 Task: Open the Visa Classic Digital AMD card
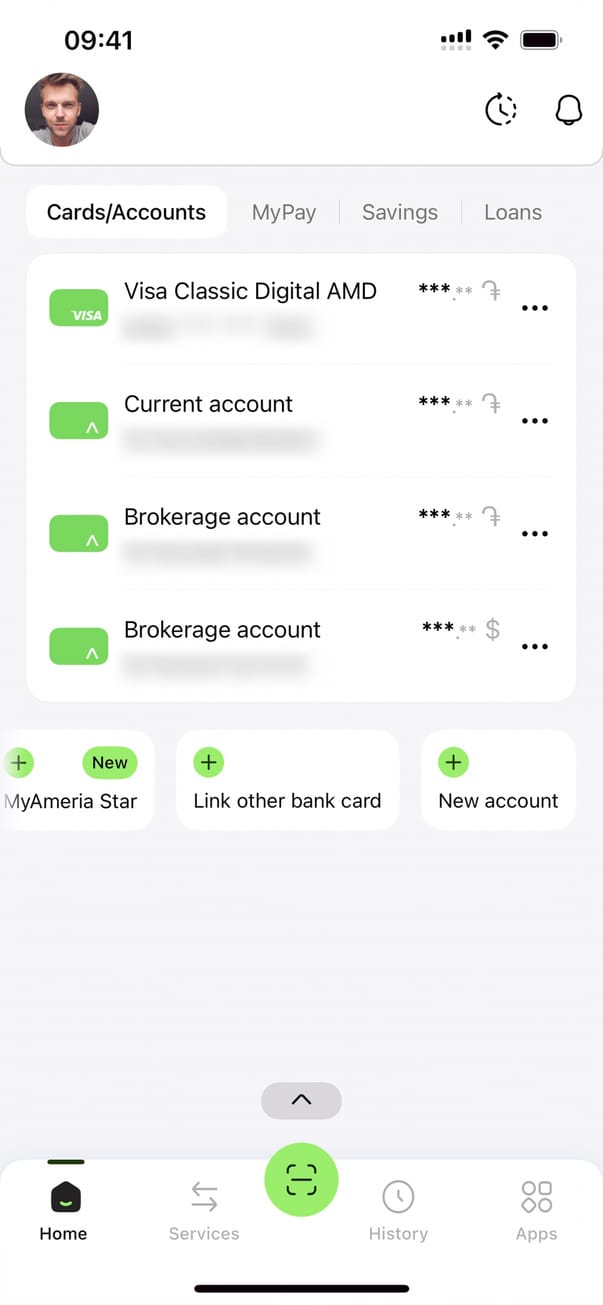click(x=250, y=307)
